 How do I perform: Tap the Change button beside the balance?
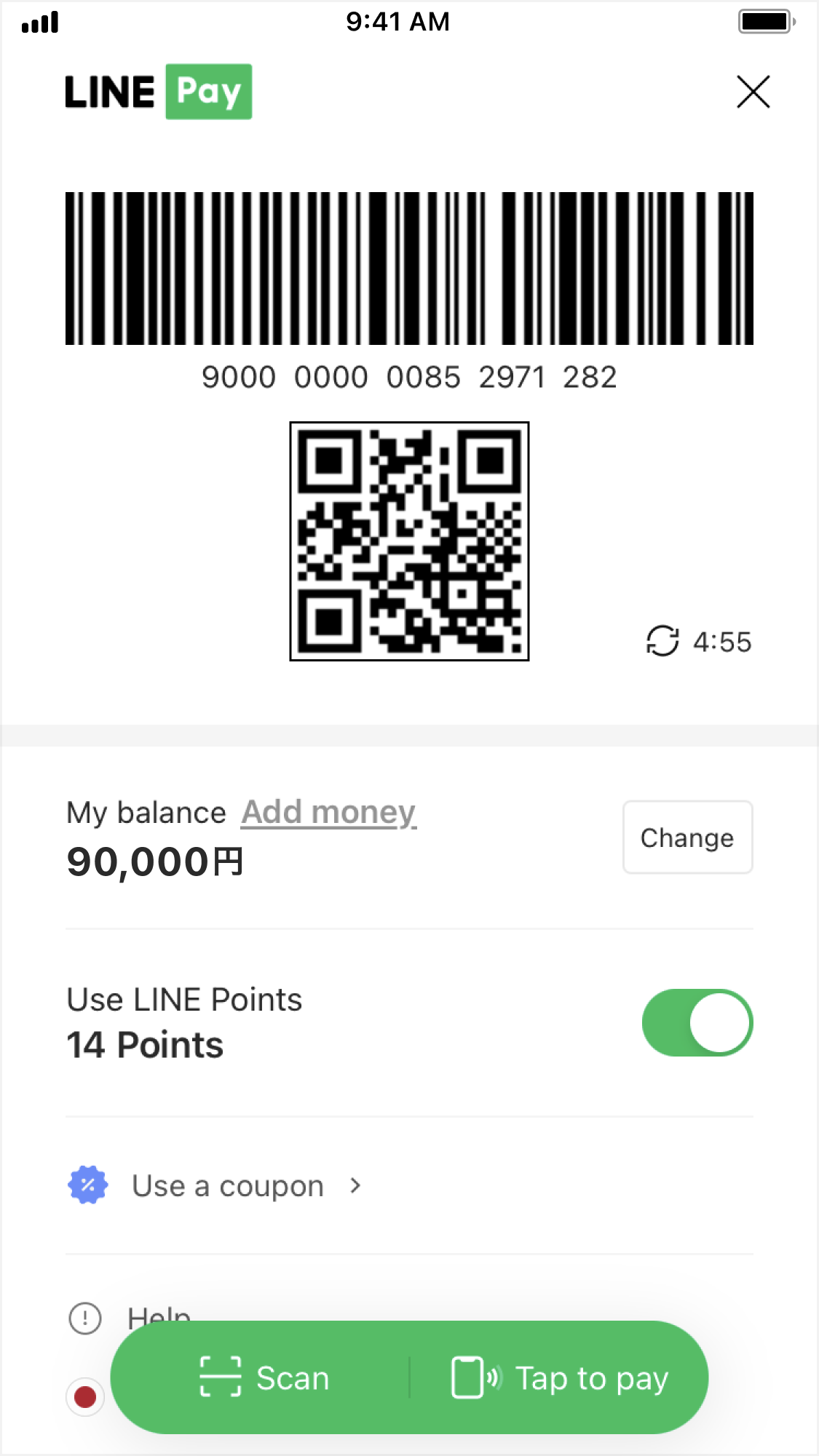tap(687, 838)
